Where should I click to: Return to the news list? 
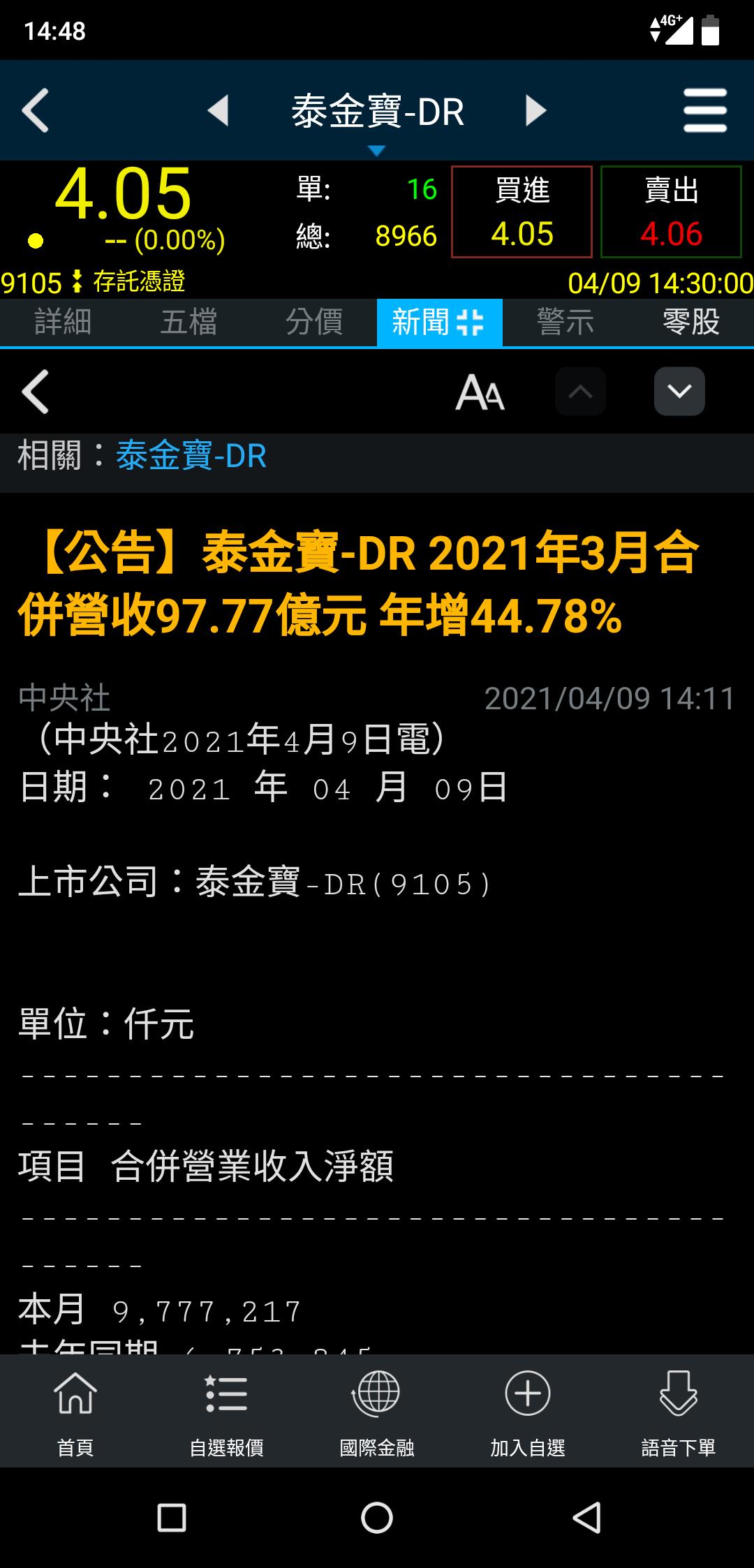[x=35, y=392]
